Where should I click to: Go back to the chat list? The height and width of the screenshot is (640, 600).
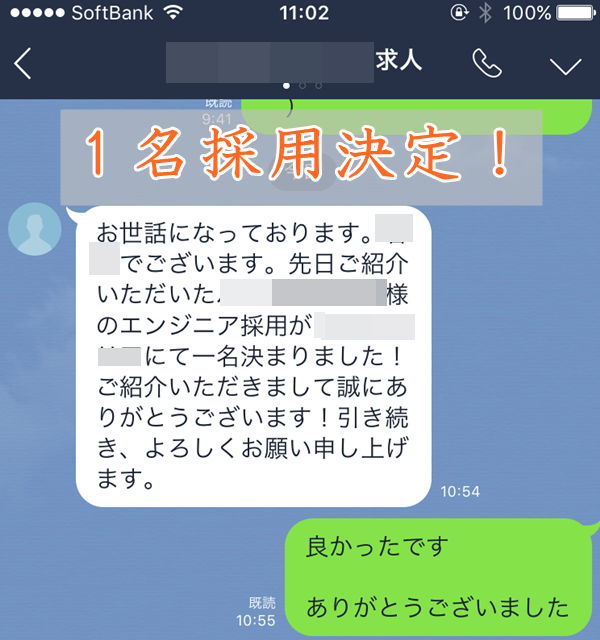click(x=23, y=64)
